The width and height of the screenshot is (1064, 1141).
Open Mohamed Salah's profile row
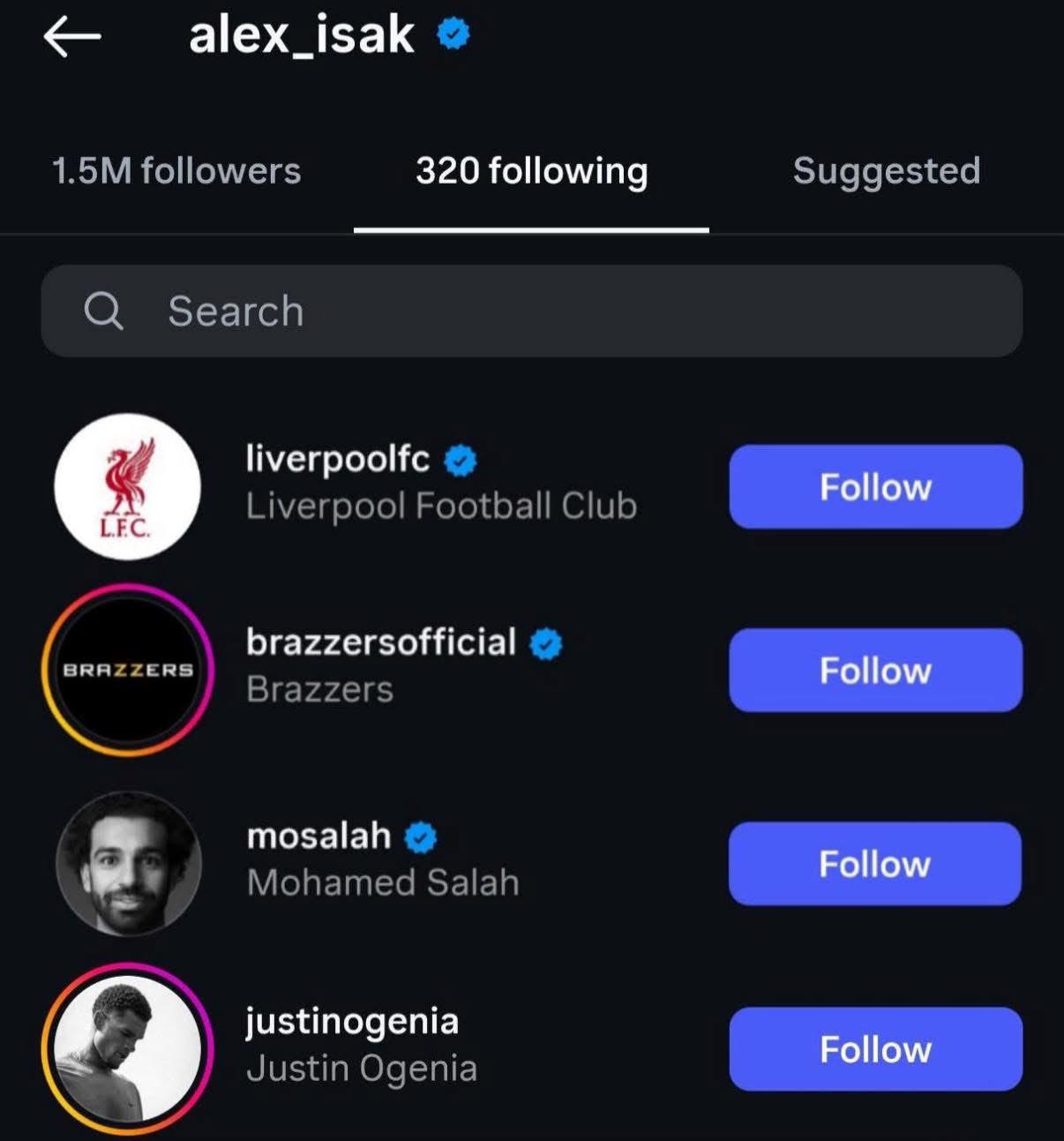383,860
